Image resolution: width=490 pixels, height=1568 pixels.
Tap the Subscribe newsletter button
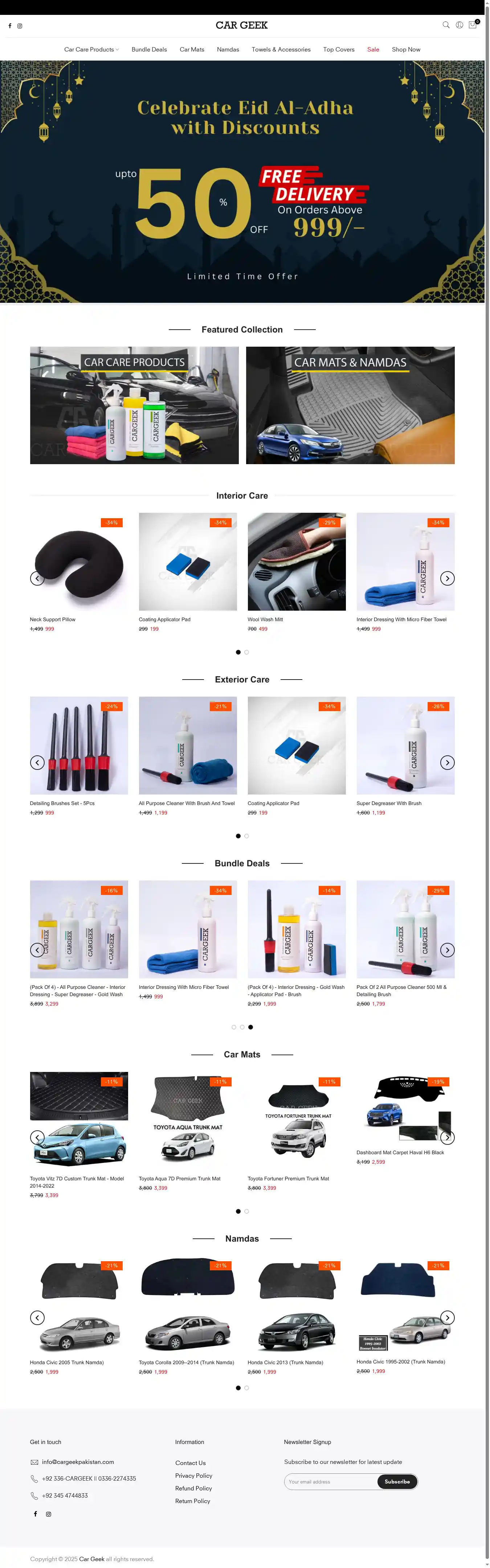(x=397, y=1482)
